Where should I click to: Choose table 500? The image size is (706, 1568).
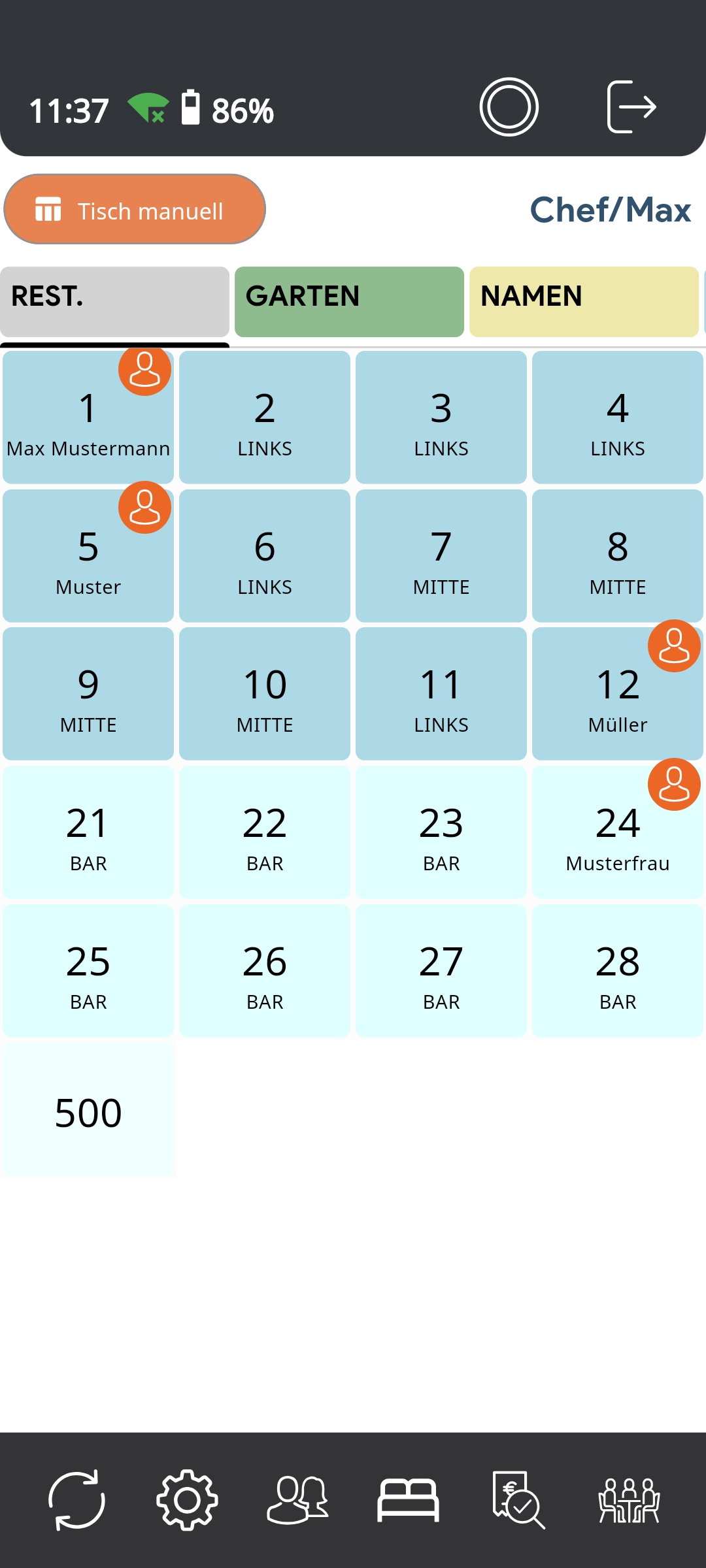click(88, 1111)
